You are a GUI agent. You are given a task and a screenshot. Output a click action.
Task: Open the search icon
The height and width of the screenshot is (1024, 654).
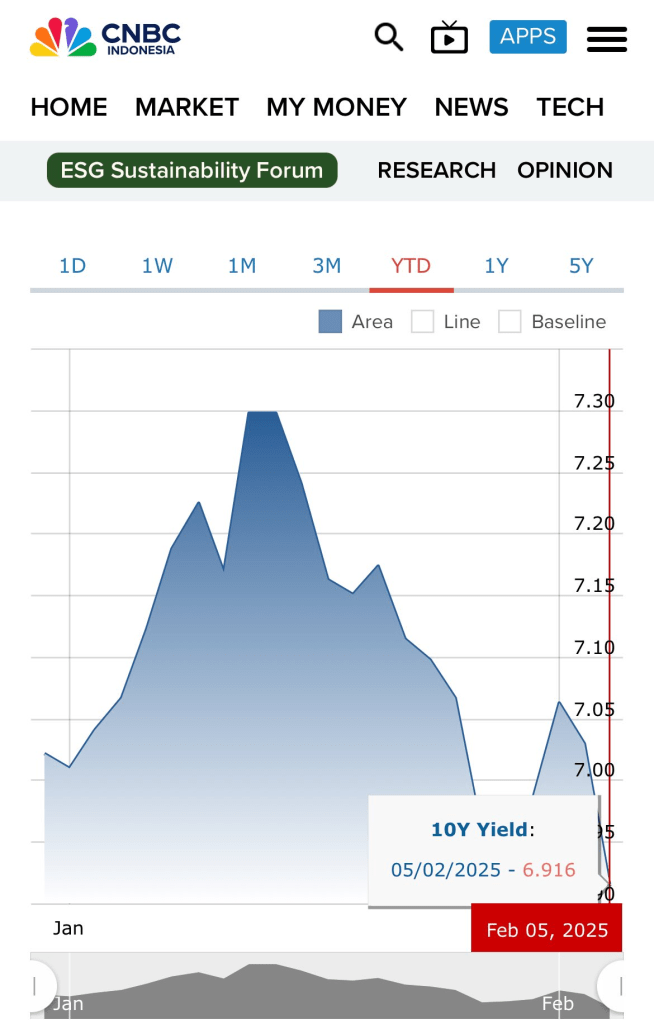click(x=389, y=38)
